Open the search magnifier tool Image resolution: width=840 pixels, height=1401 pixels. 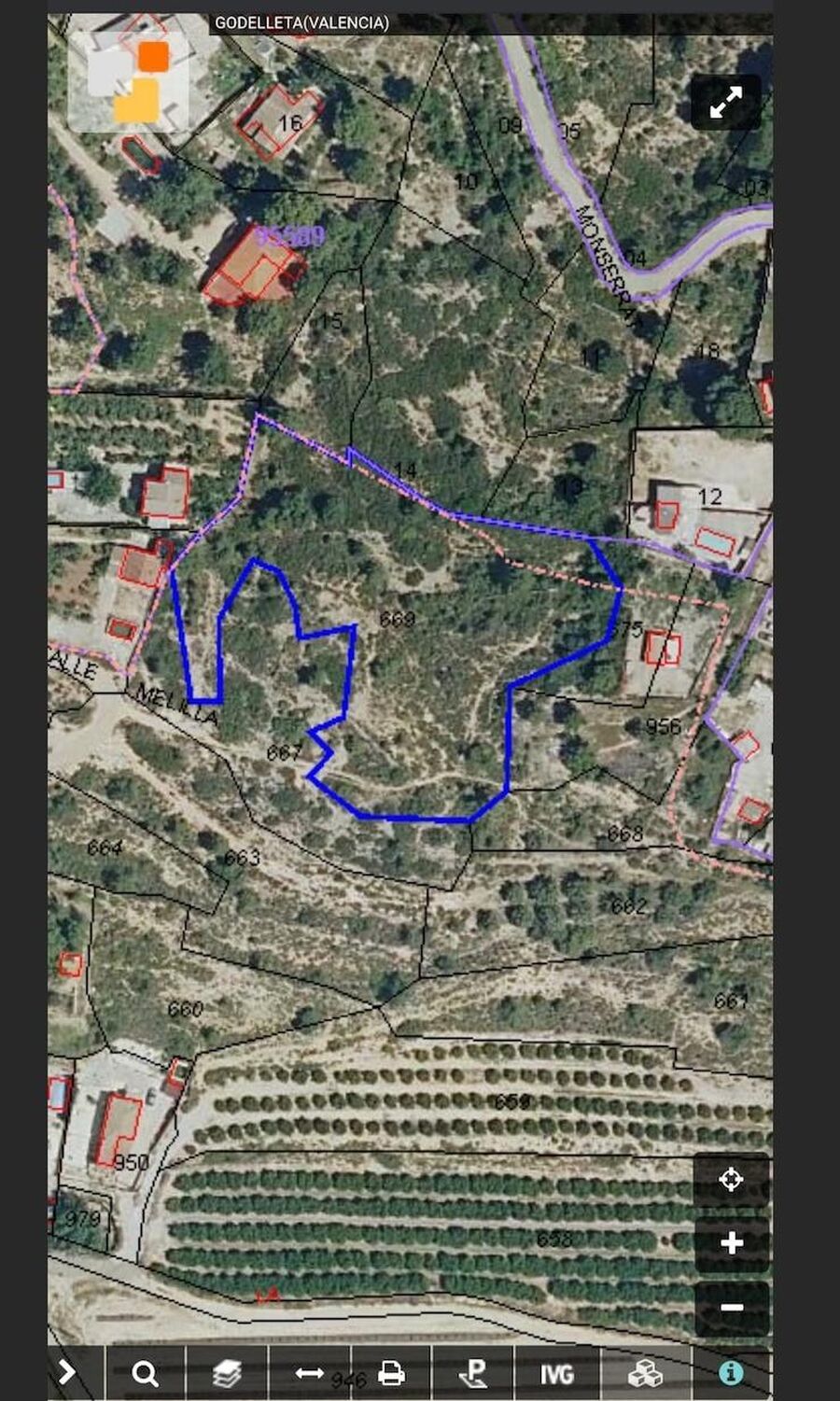pos(145,1373)
